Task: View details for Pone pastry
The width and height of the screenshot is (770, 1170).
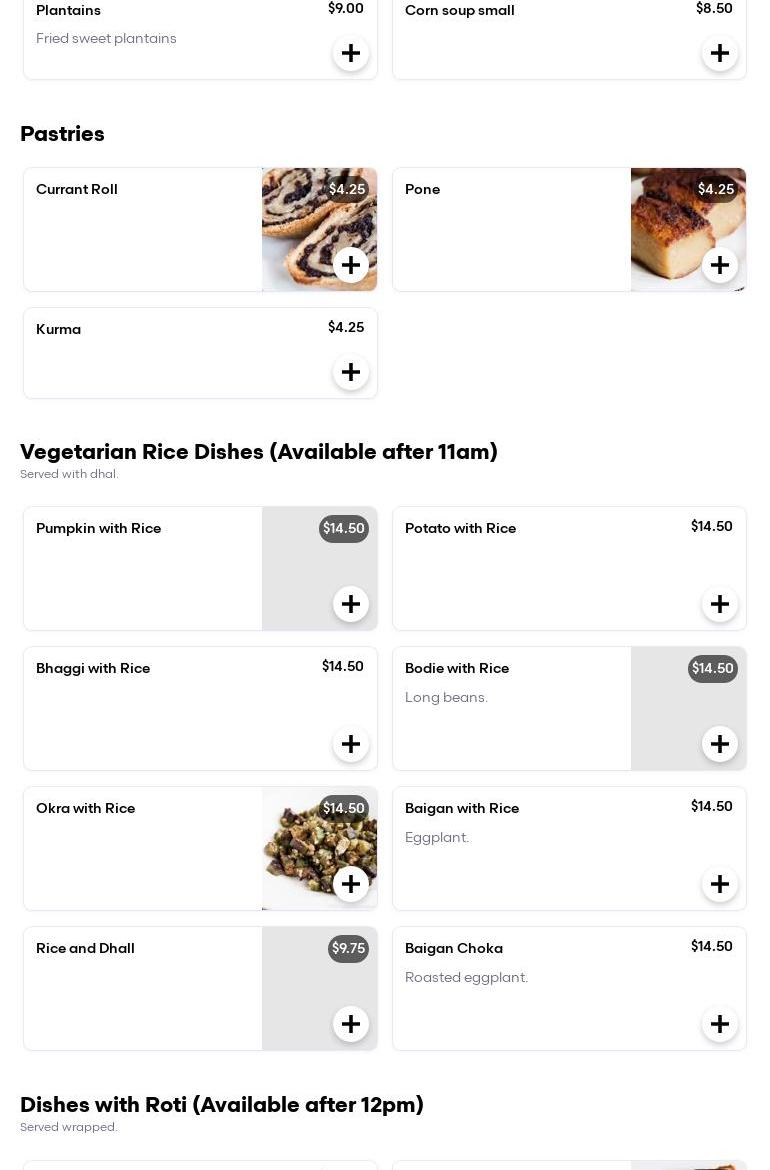Action: tap(512, 229)
